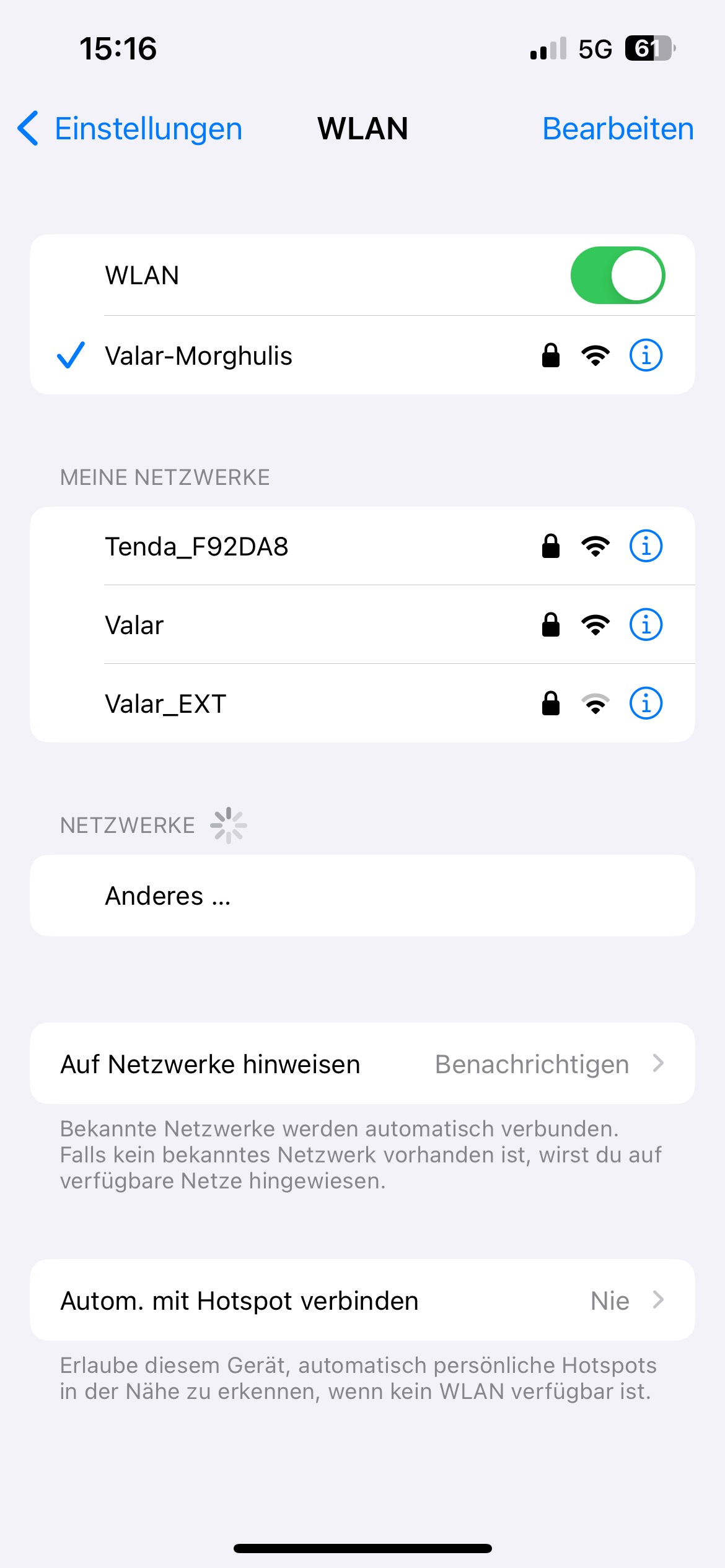Viewport: 725px width, 1568px height.
Task: View details of the Valar network
Action: coord(646,625)
